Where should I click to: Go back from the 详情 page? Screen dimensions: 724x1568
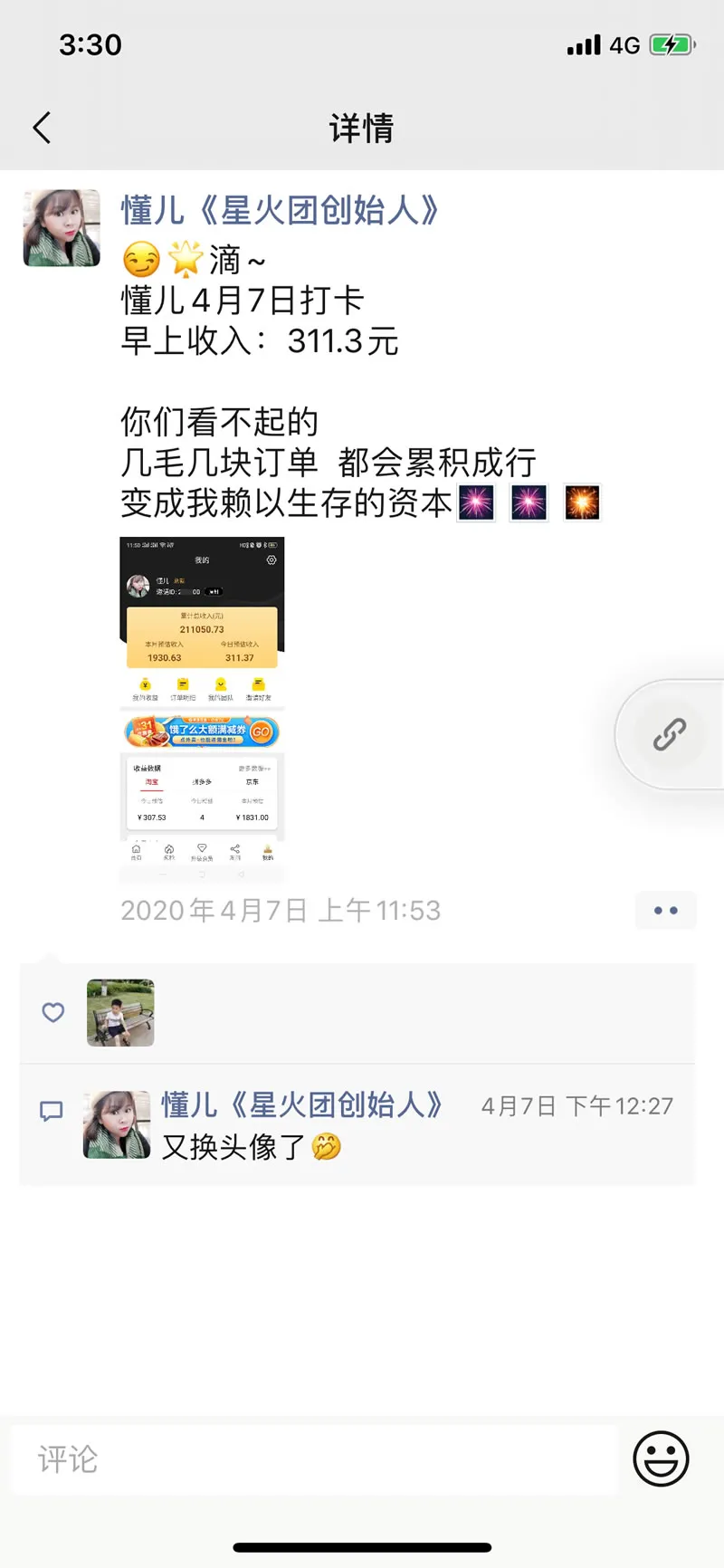[42, 128]
